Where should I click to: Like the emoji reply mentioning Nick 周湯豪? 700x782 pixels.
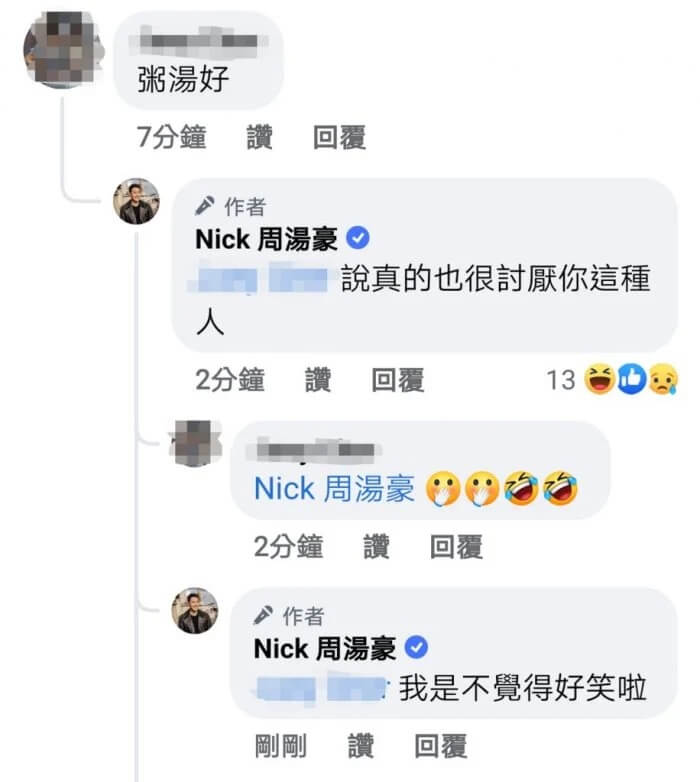[376, 546]
